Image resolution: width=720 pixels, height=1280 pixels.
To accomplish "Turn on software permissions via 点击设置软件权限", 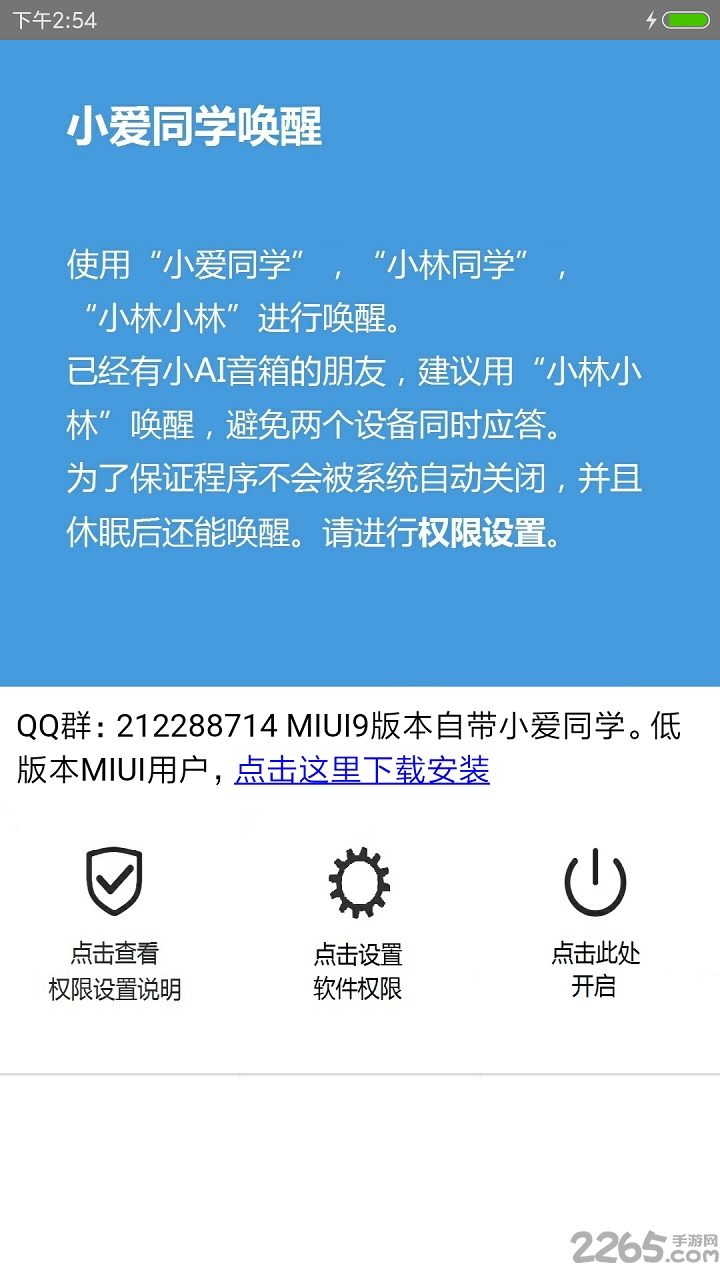I will point(358,920).
